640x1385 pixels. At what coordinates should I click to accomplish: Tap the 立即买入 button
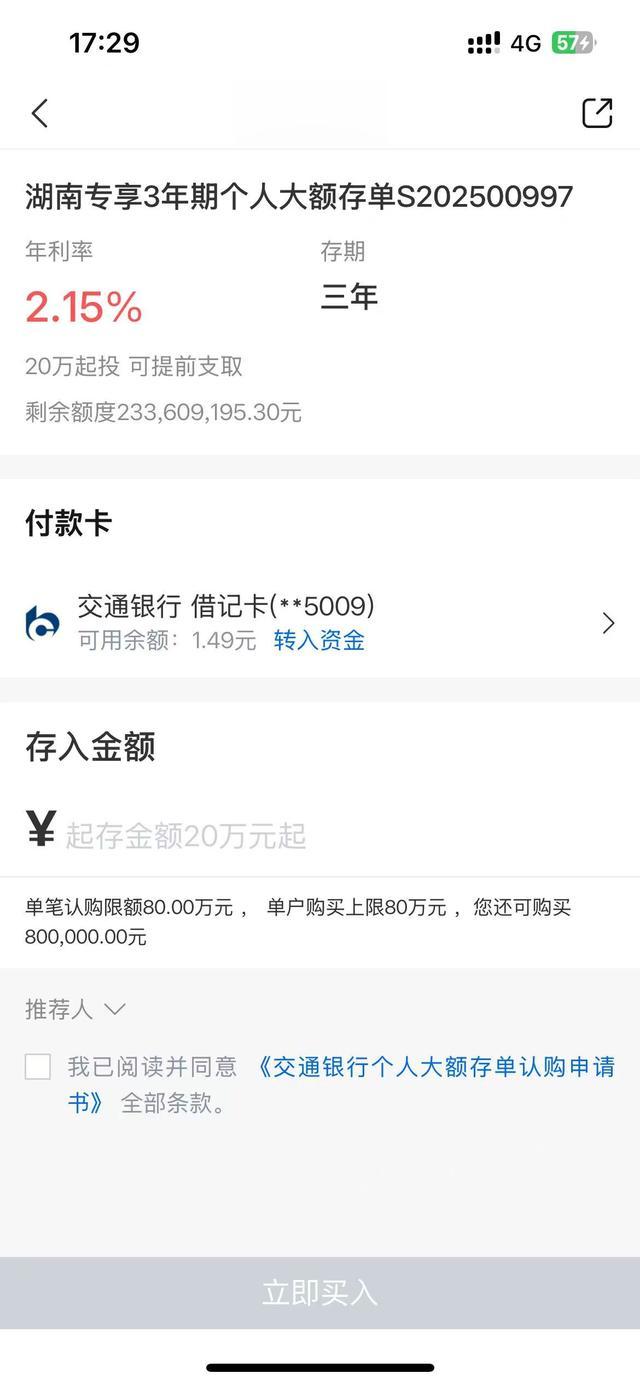coord(320,1292)
